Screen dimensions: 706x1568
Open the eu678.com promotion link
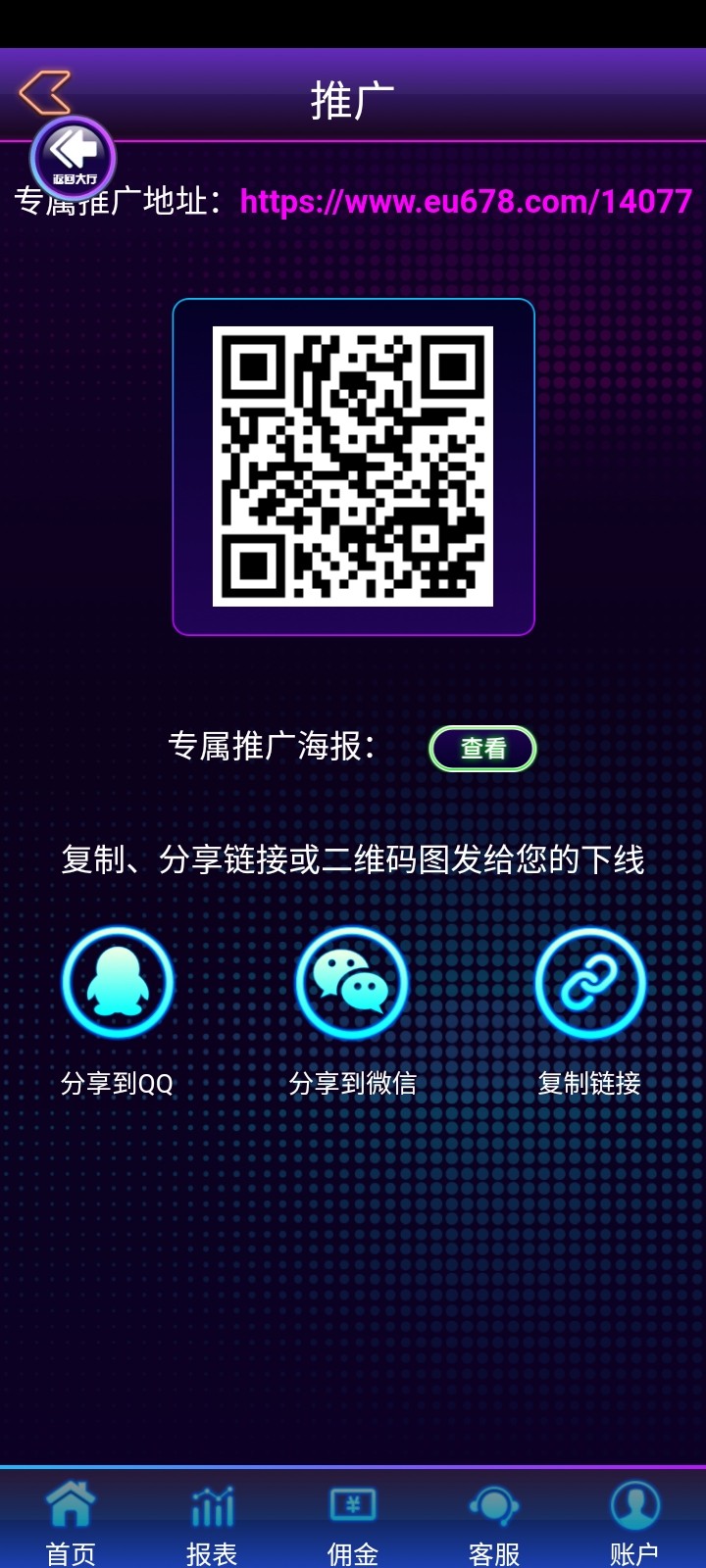(x=465, y=203)
